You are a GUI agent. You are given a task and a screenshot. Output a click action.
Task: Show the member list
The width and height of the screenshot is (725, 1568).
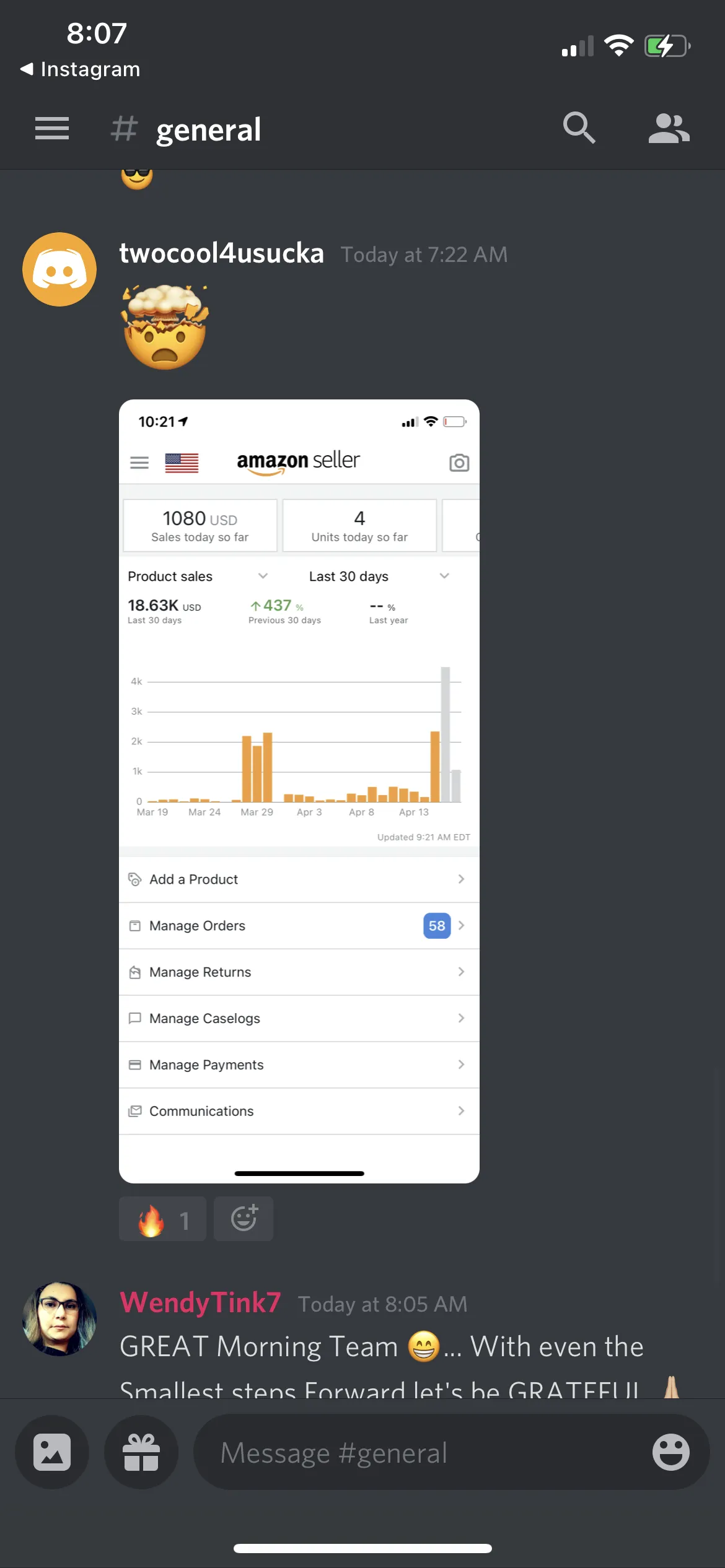[669, 129]
